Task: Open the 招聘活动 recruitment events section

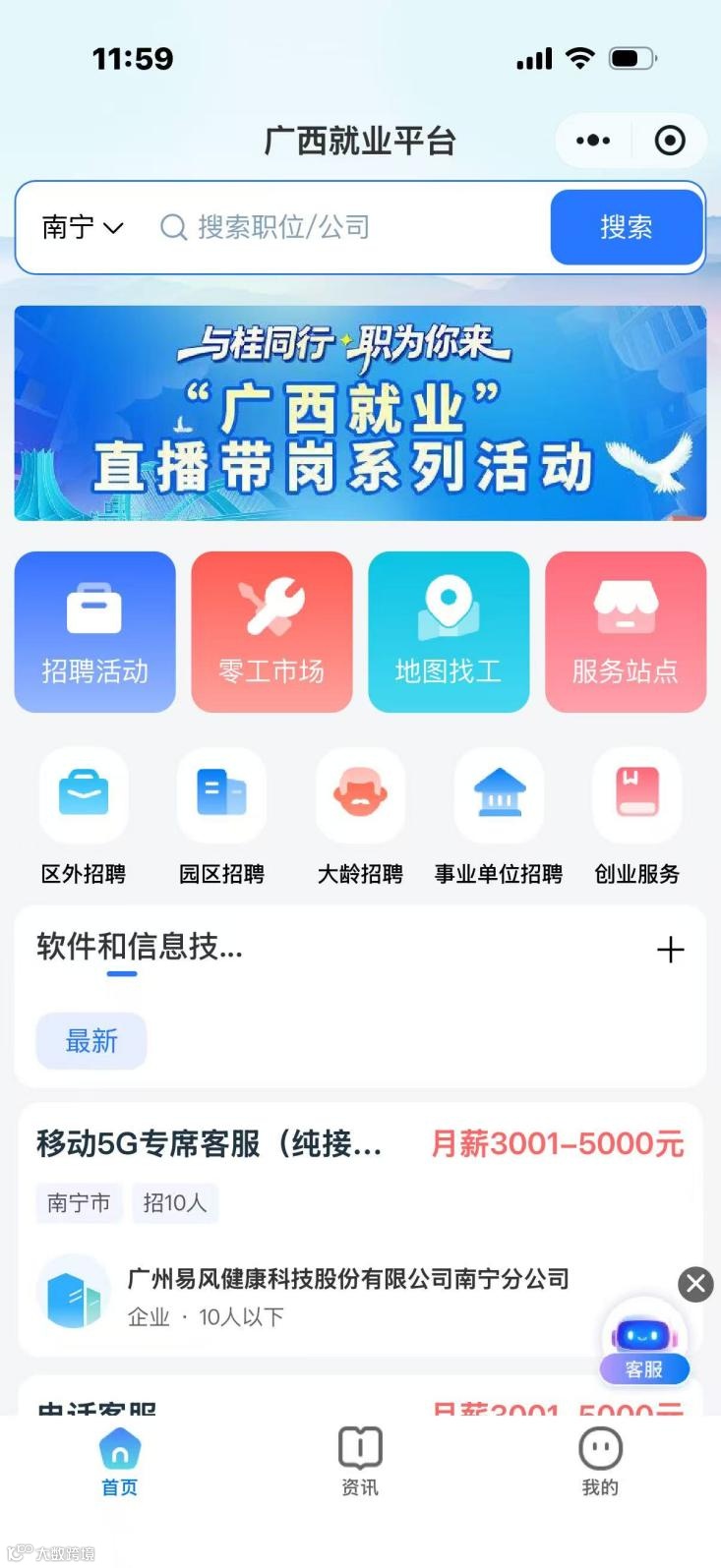Action: 94,630
